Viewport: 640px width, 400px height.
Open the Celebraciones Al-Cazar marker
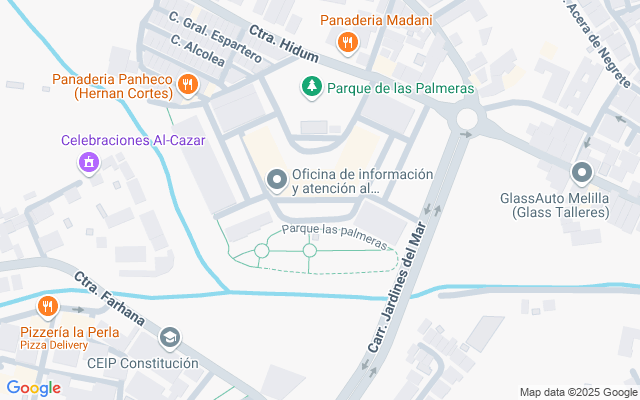[89, 161]
